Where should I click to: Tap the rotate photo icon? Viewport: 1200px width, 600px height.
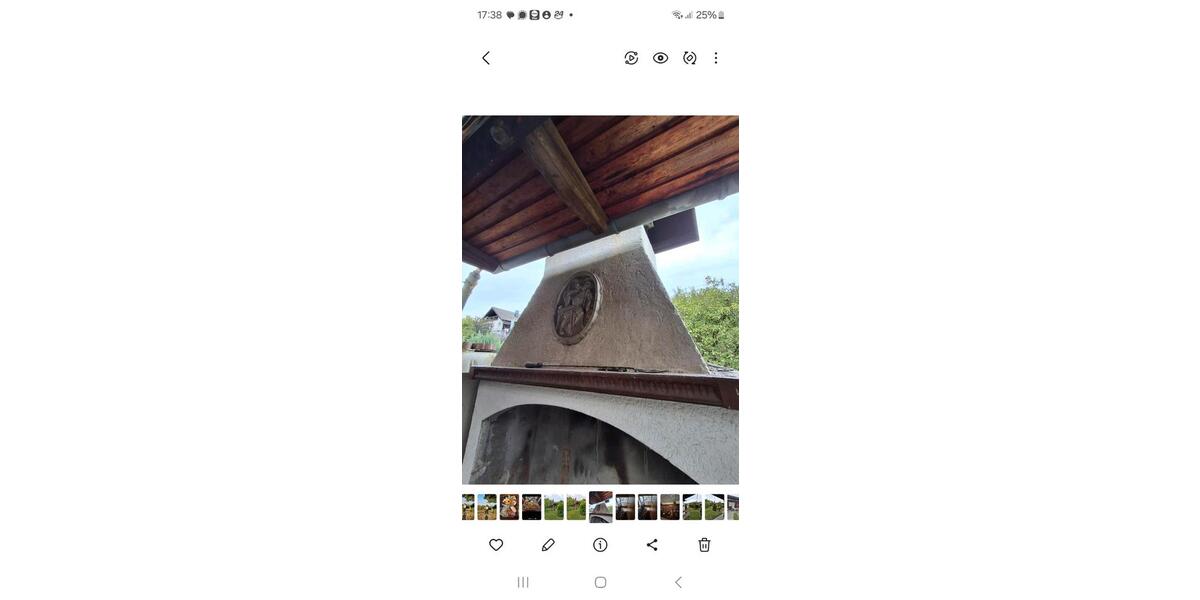tap(690, 58)
